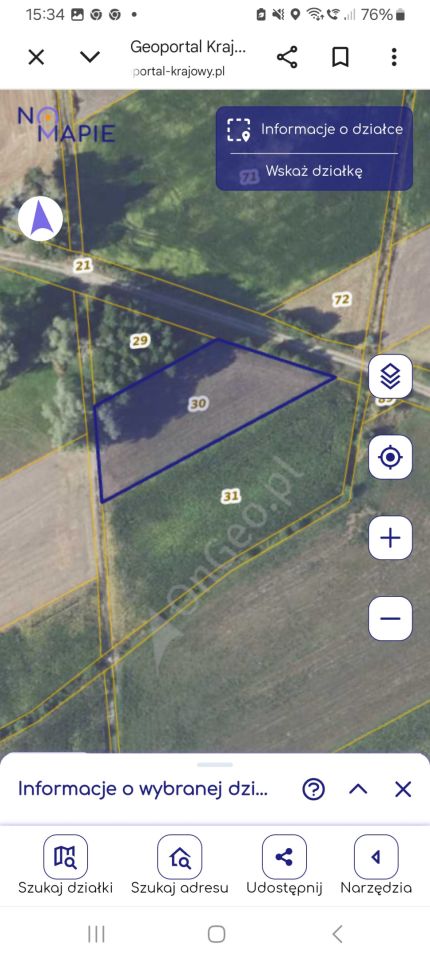The height and width of the screenshot is (960, 430).
Task: Center the map on my location
Action: tap(390, 457)
